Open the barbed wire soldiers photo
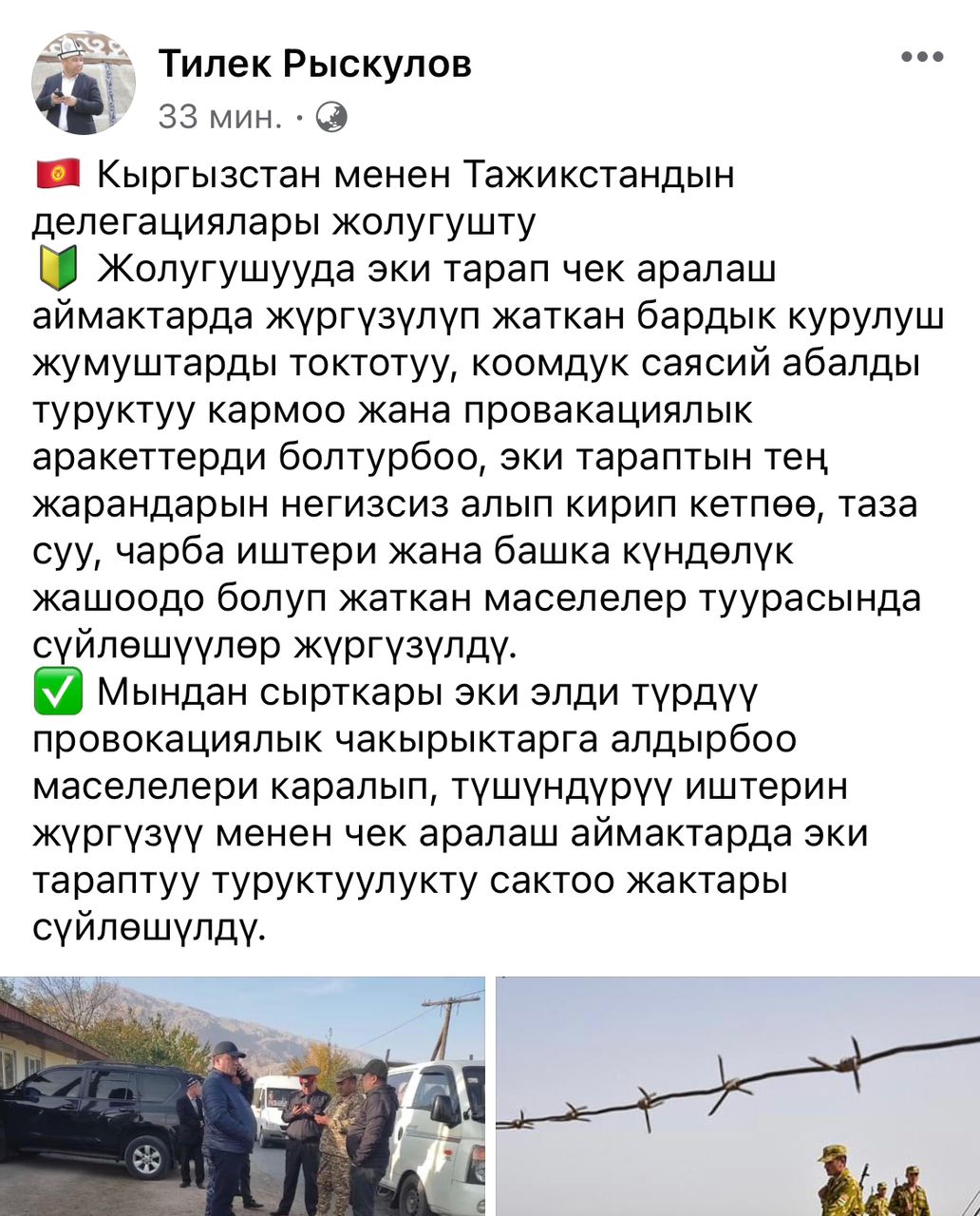This screenshot has height=1216, width=980. point(738,1097)
